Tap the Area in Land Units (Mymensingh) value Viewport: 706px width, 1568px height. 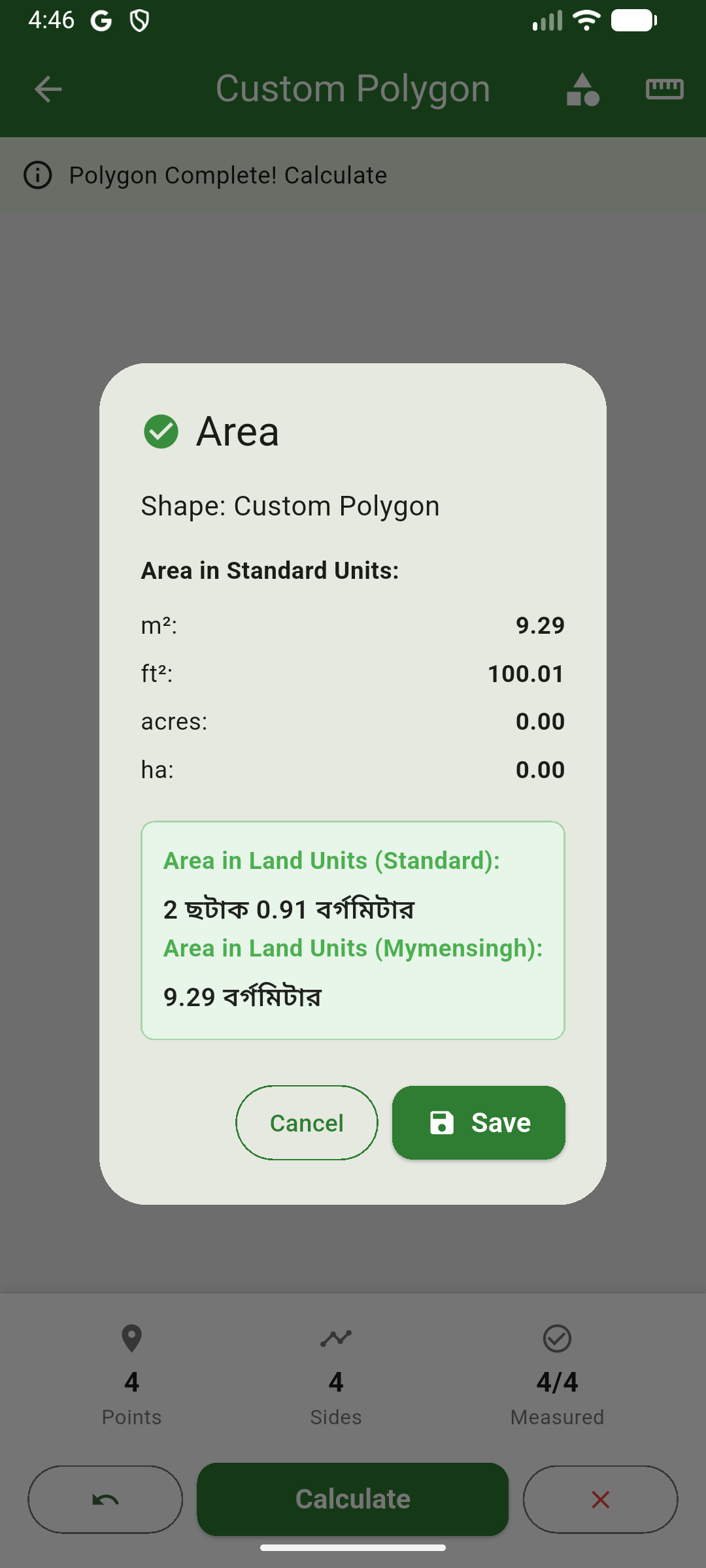click(x=242, y=996)
